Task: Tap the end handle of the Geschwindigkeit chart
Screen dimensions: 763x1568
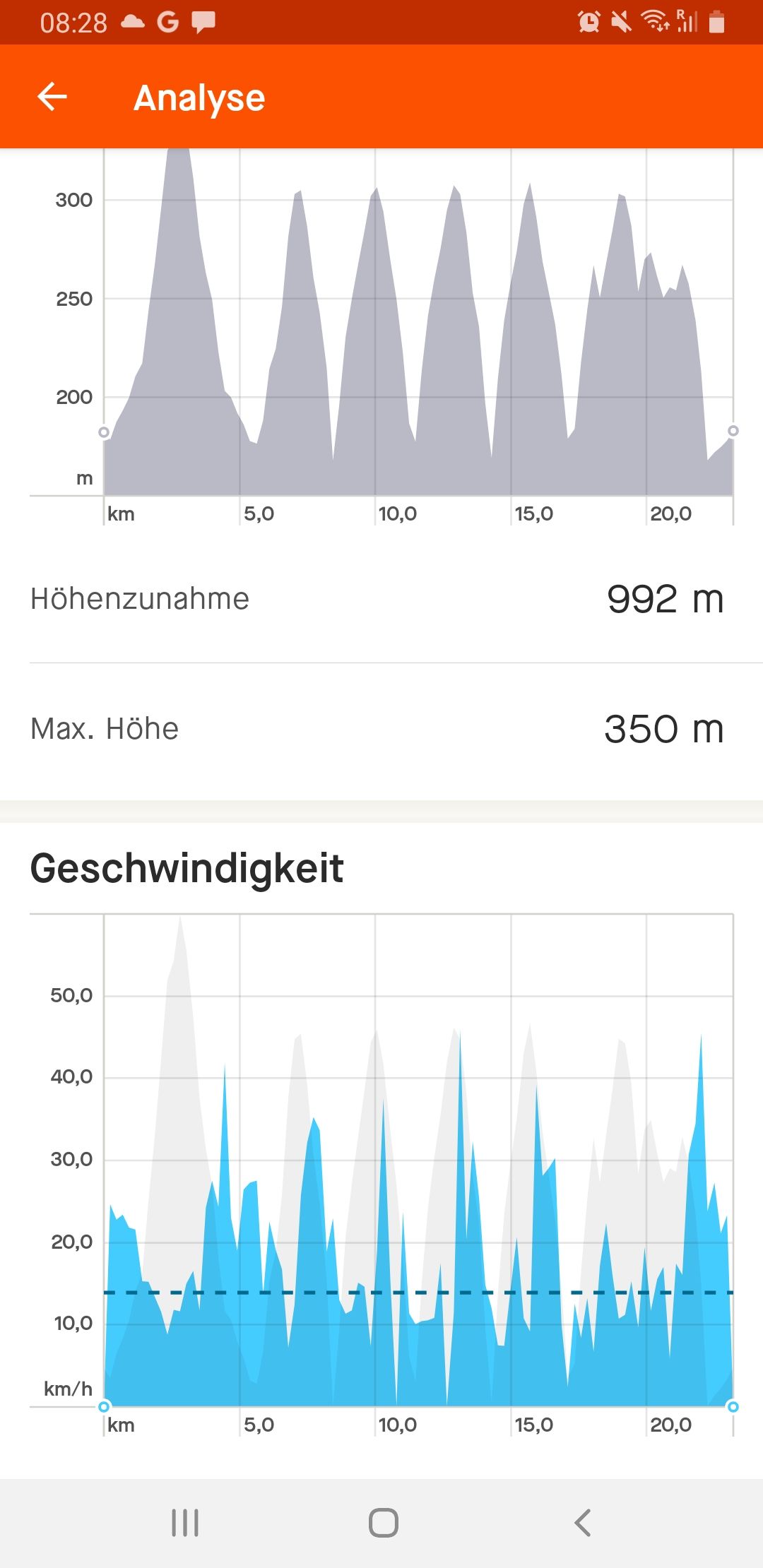Action: click(733, 1406)
